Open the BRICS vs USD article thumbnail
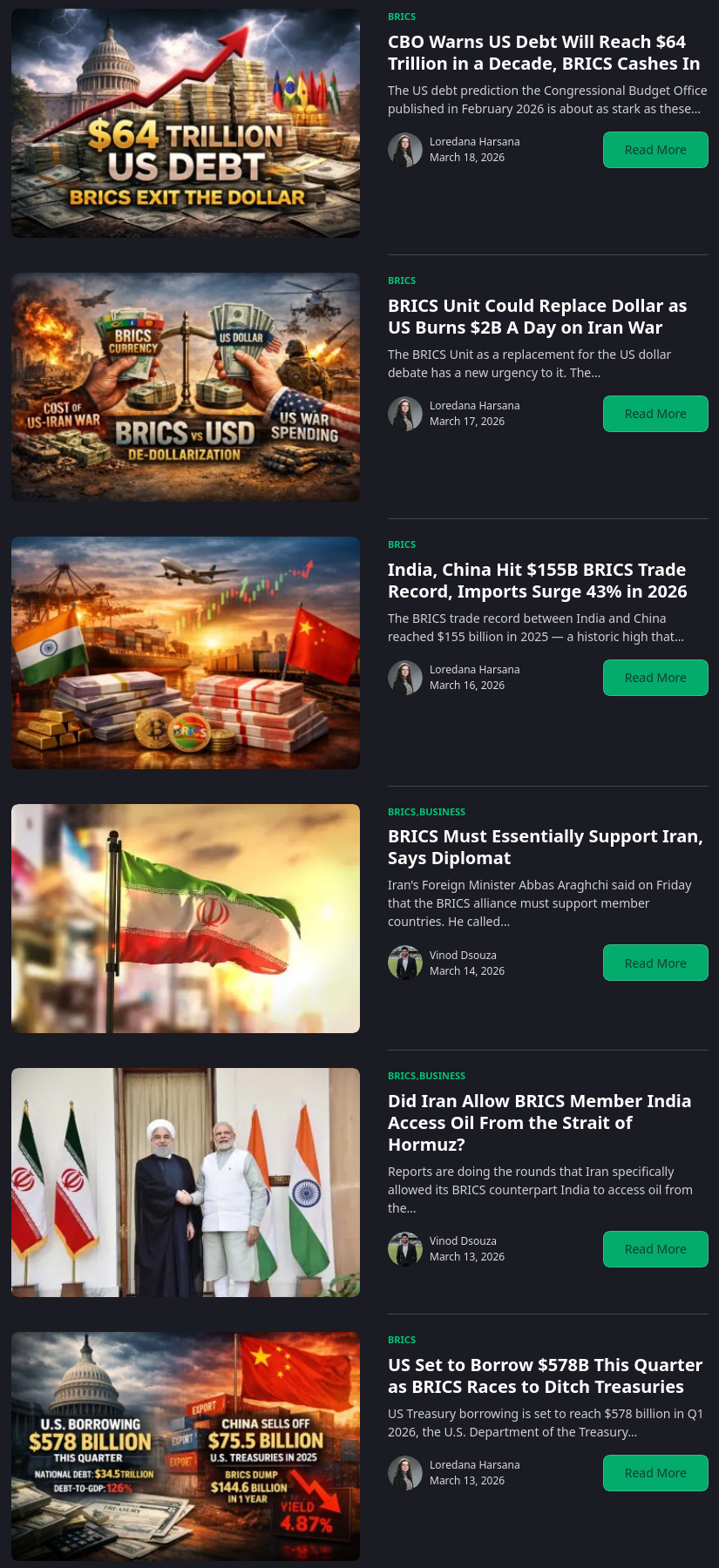 [x=185, y=387]
